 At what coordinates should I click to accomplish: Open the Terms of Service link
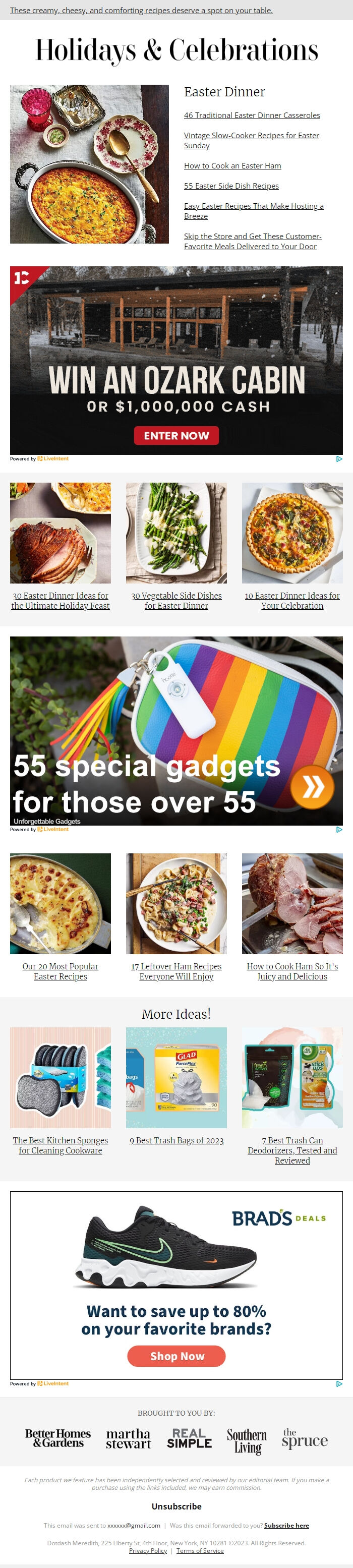pyautogui.click(x=200, y=1550)
